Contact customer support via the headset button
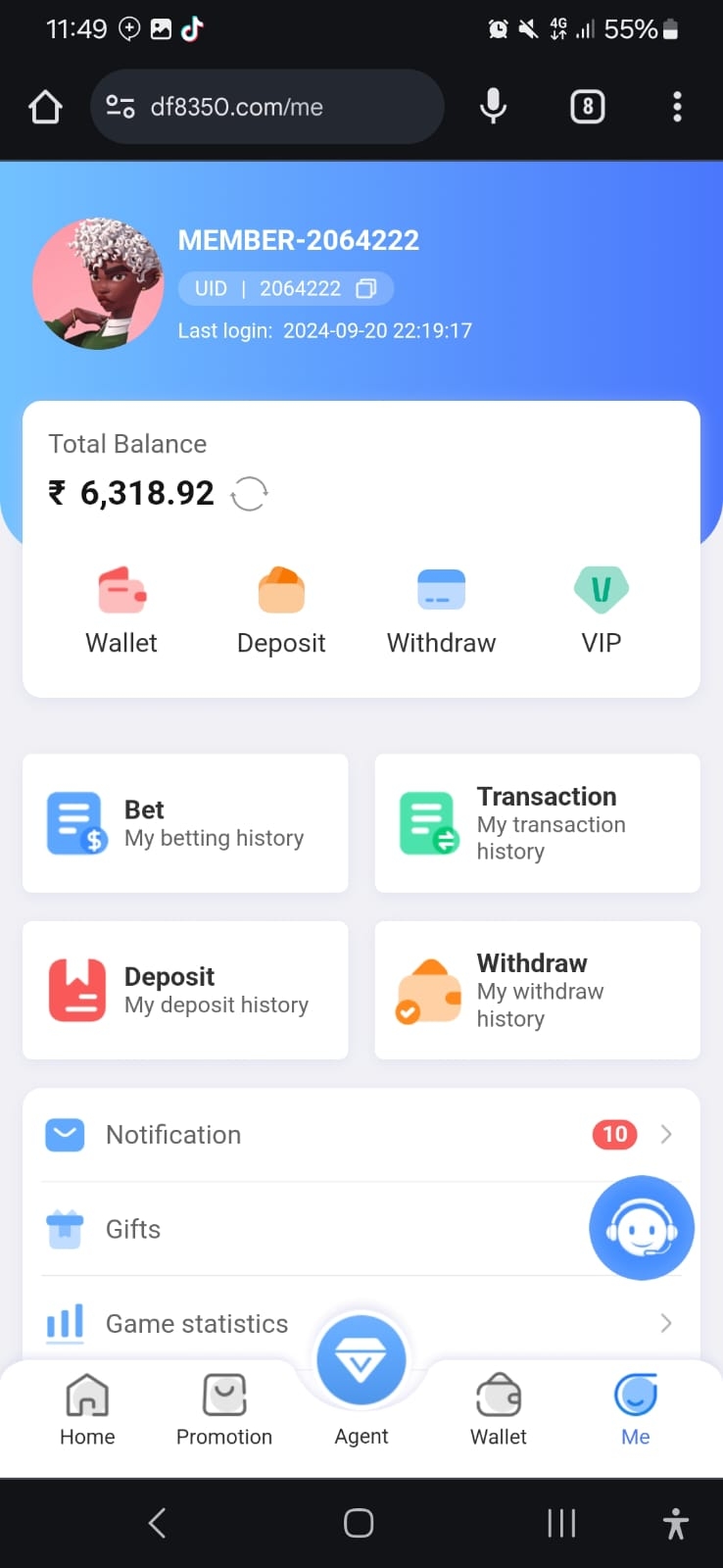The width and height of the screenshot is (723, 1568). (642, 1228)
